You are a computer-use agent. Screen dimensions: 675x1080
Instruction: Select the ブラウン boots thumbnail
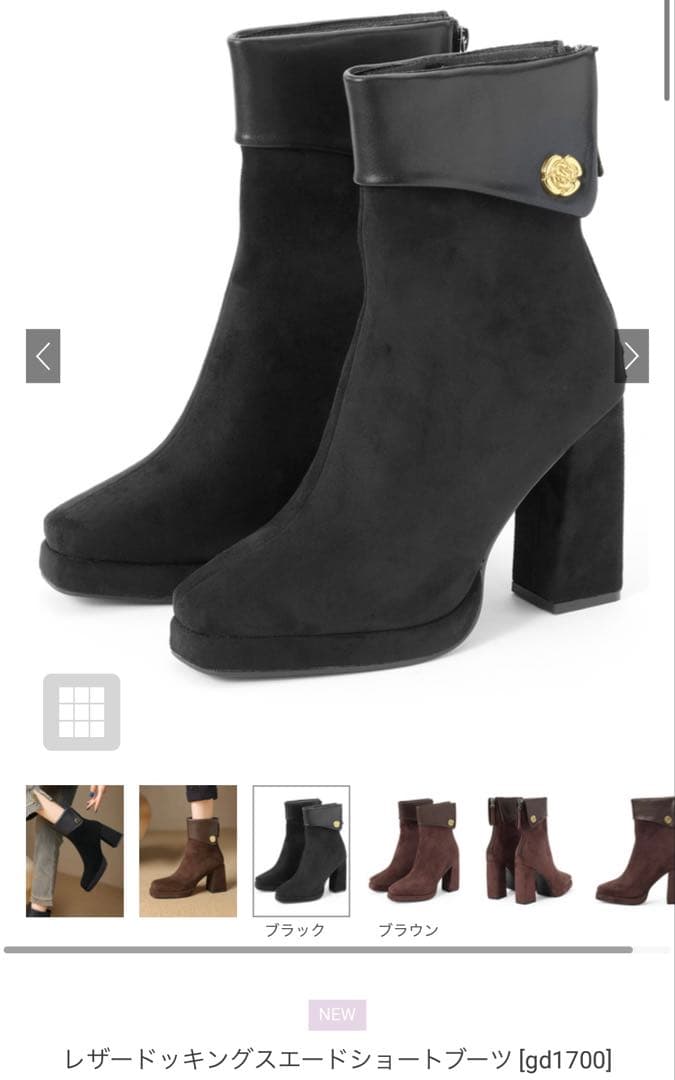[x=414, y=851]
